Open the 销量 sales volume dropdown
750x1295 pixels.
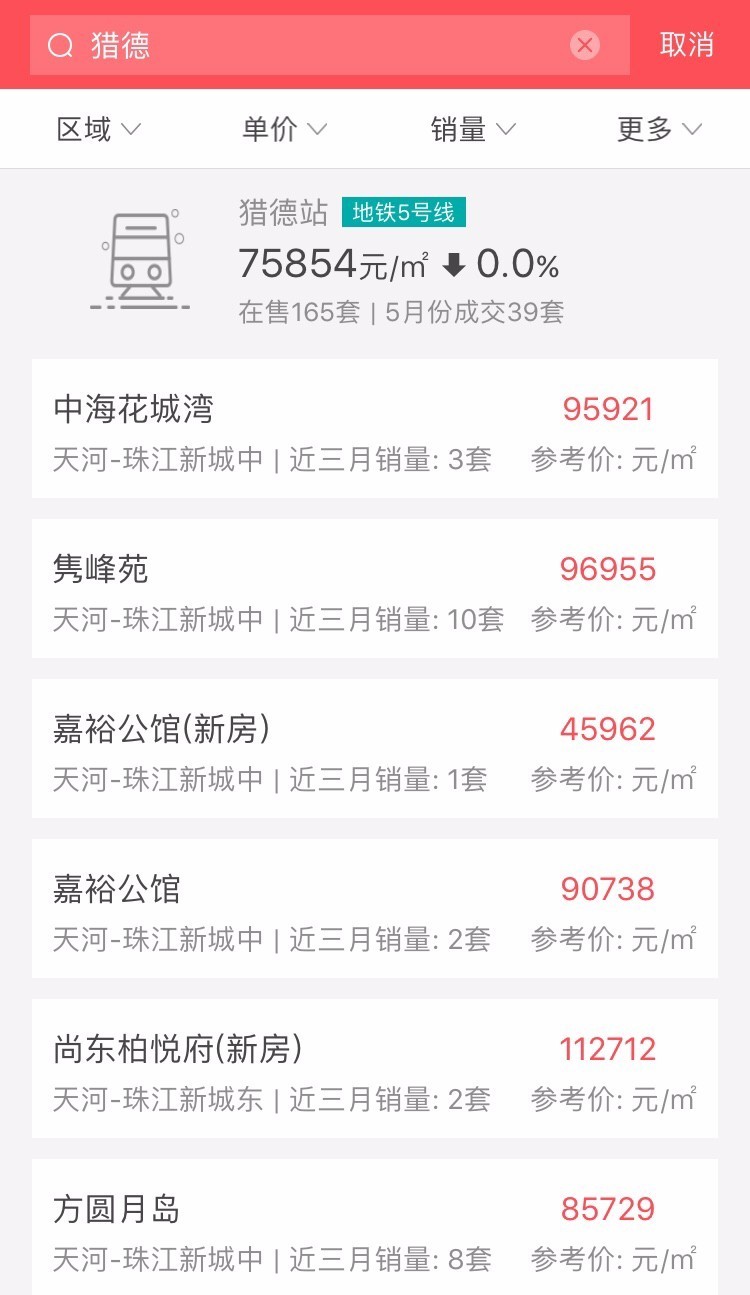pos(474,129)
